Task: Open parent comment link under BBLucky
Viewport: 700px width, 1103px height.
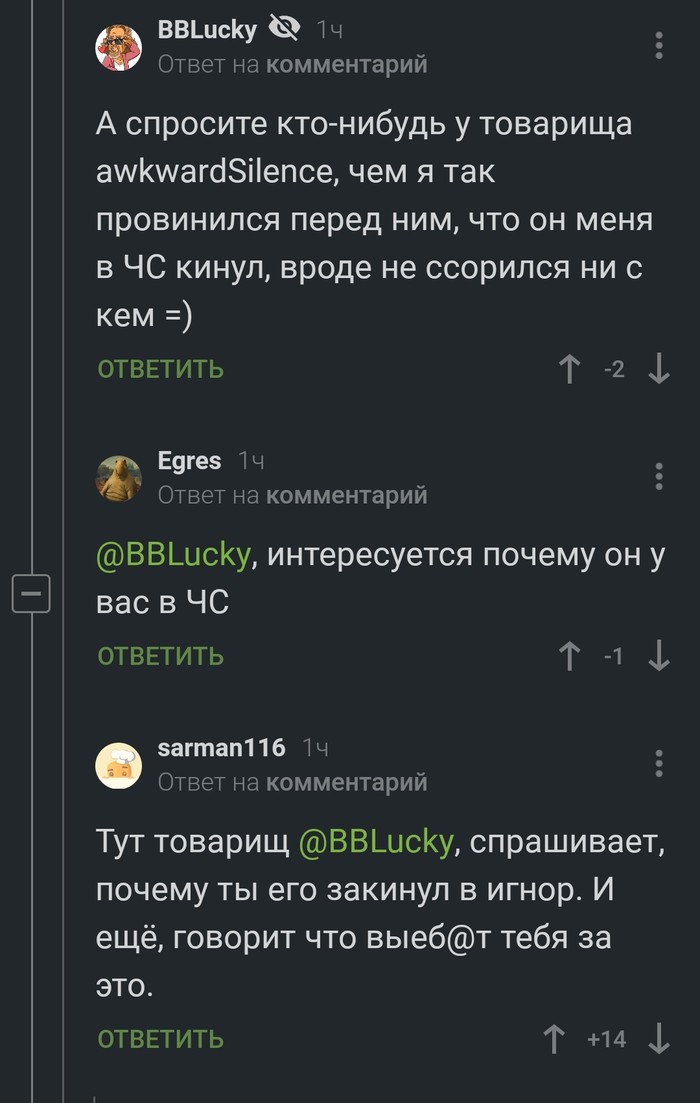Action: tap(347, 65)
